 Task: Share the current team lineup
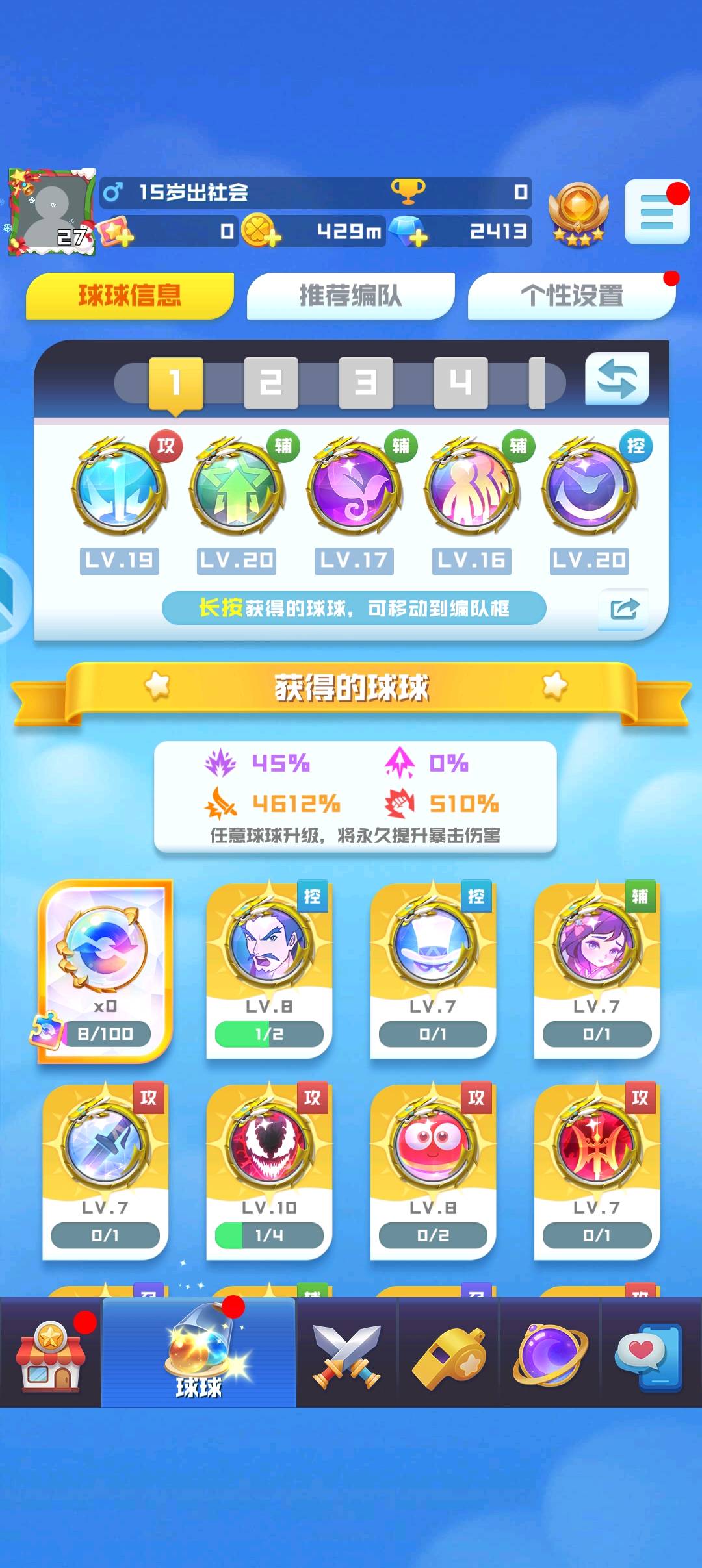pos(623,609)
